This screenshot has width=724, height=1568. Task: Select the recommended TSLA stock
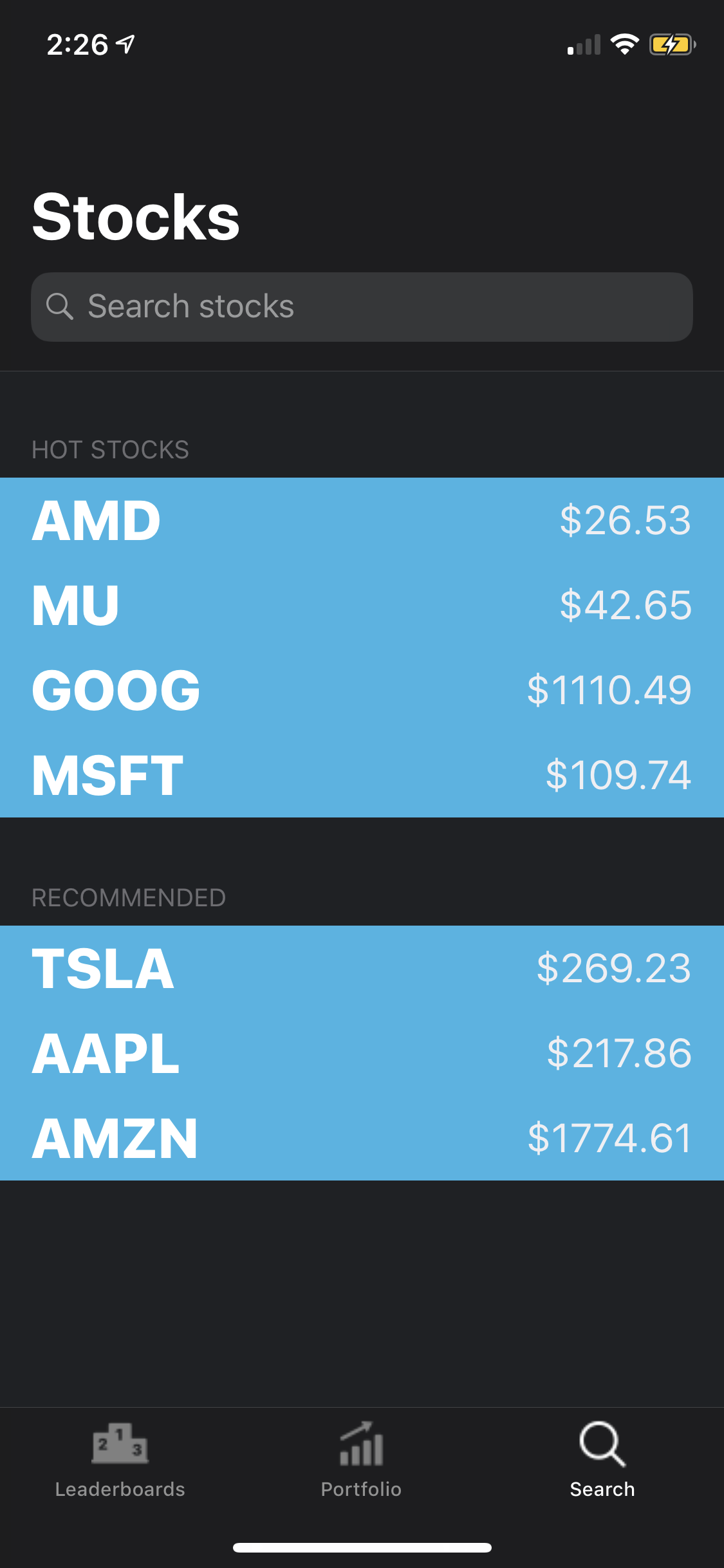pyautogui.click(x=362, y=968)
